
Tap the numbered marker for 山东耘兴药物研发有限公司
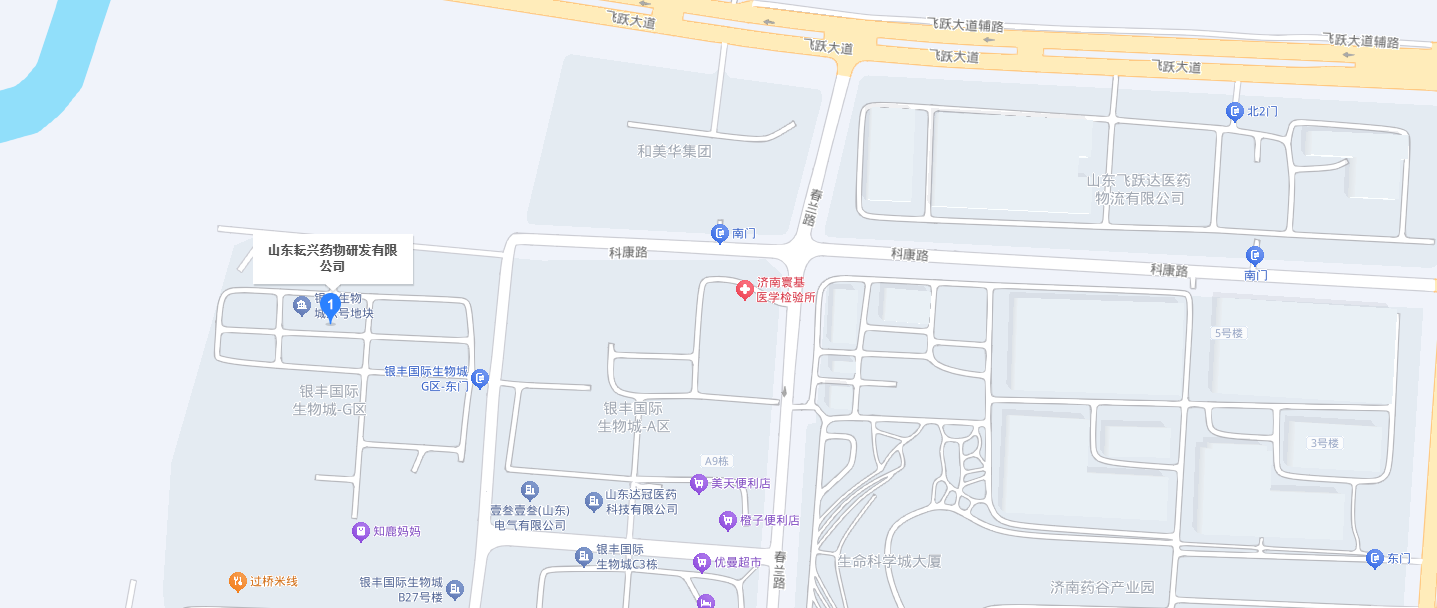click(329, 307)
